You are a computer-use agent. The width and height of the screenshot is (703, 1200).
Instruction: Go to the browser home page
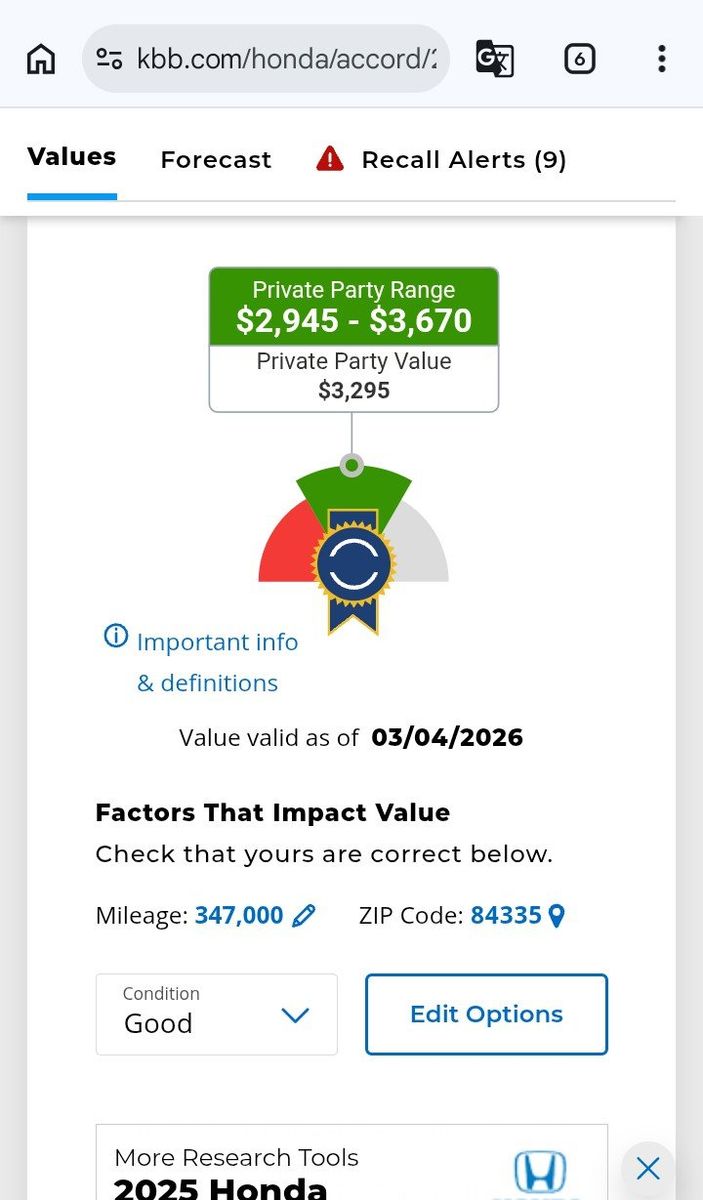[x=41, y=59]
